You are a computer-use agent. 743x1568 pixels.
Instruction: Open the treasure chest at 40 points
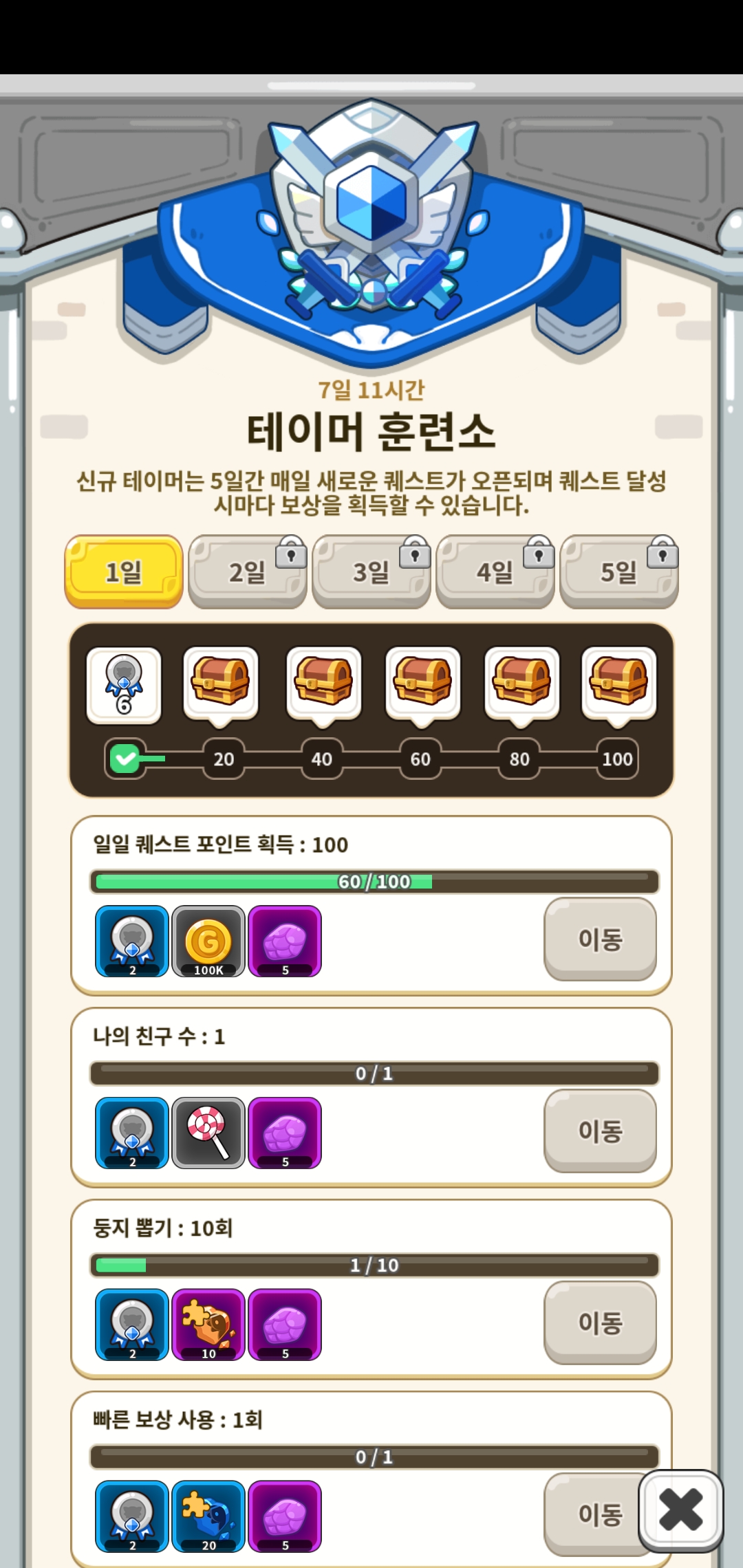[x=323, y=682]
